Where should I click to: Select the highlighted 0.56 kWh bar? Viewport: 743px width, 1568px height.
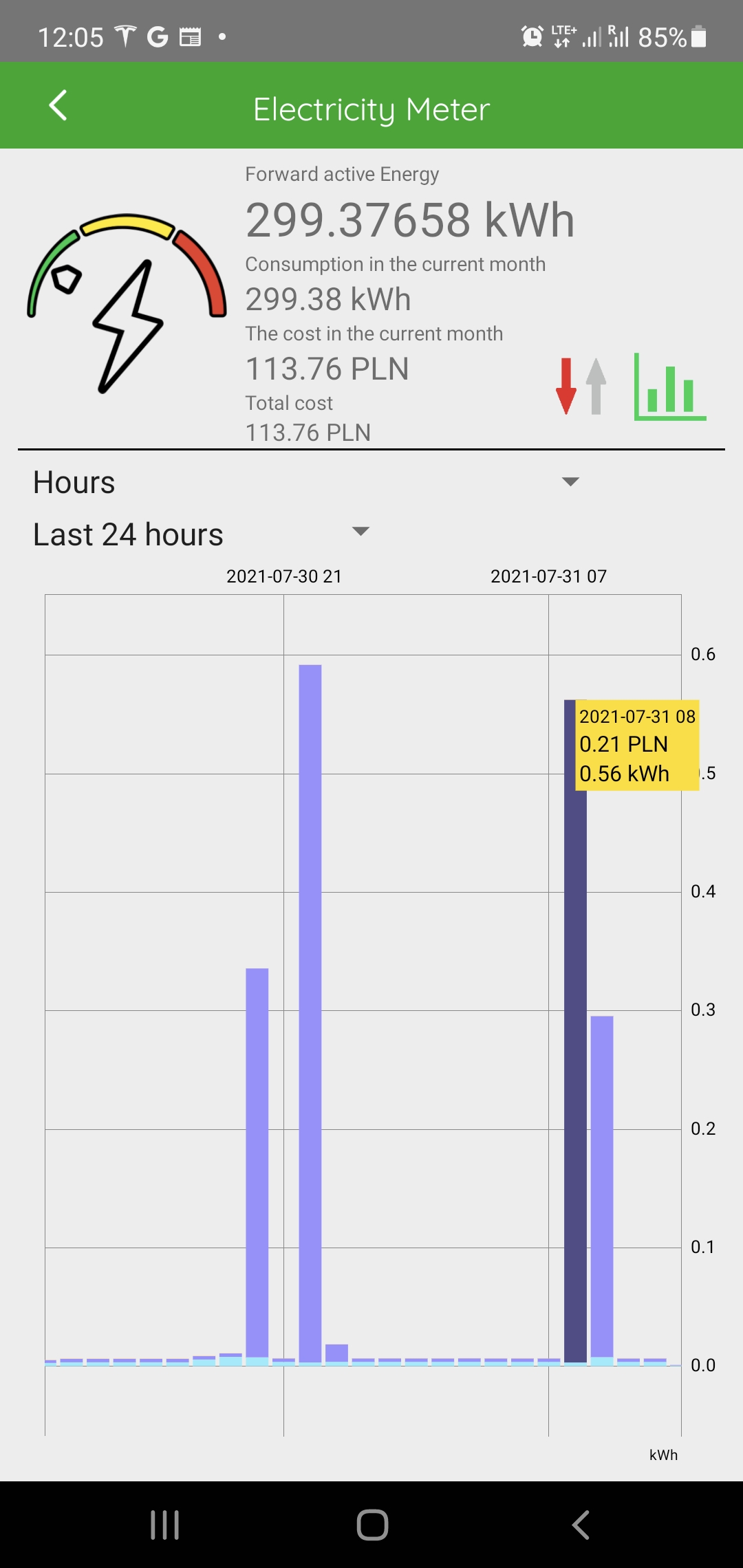(x=575, y=1032)
